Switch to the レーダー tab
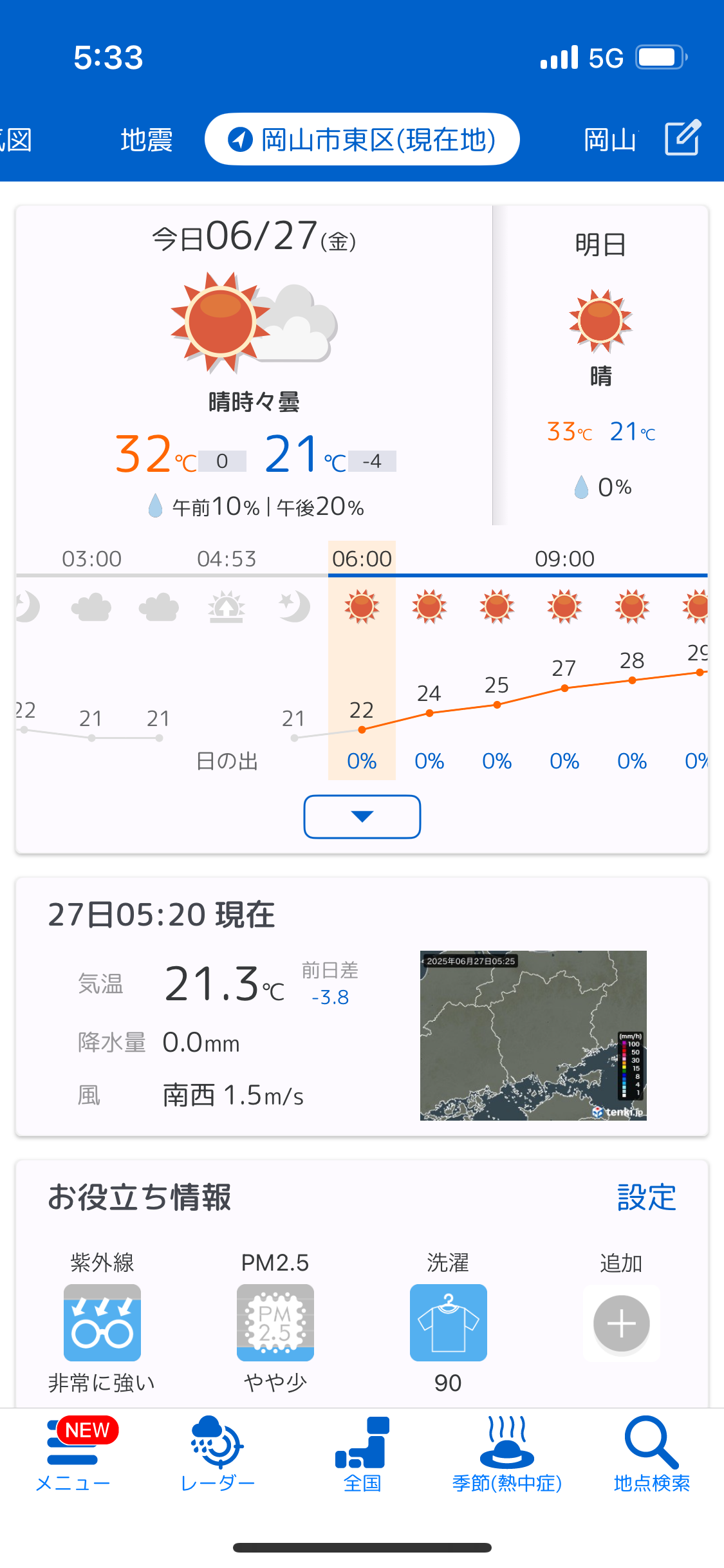Viewport: 724px width, 1568px height. point(218,1455)
